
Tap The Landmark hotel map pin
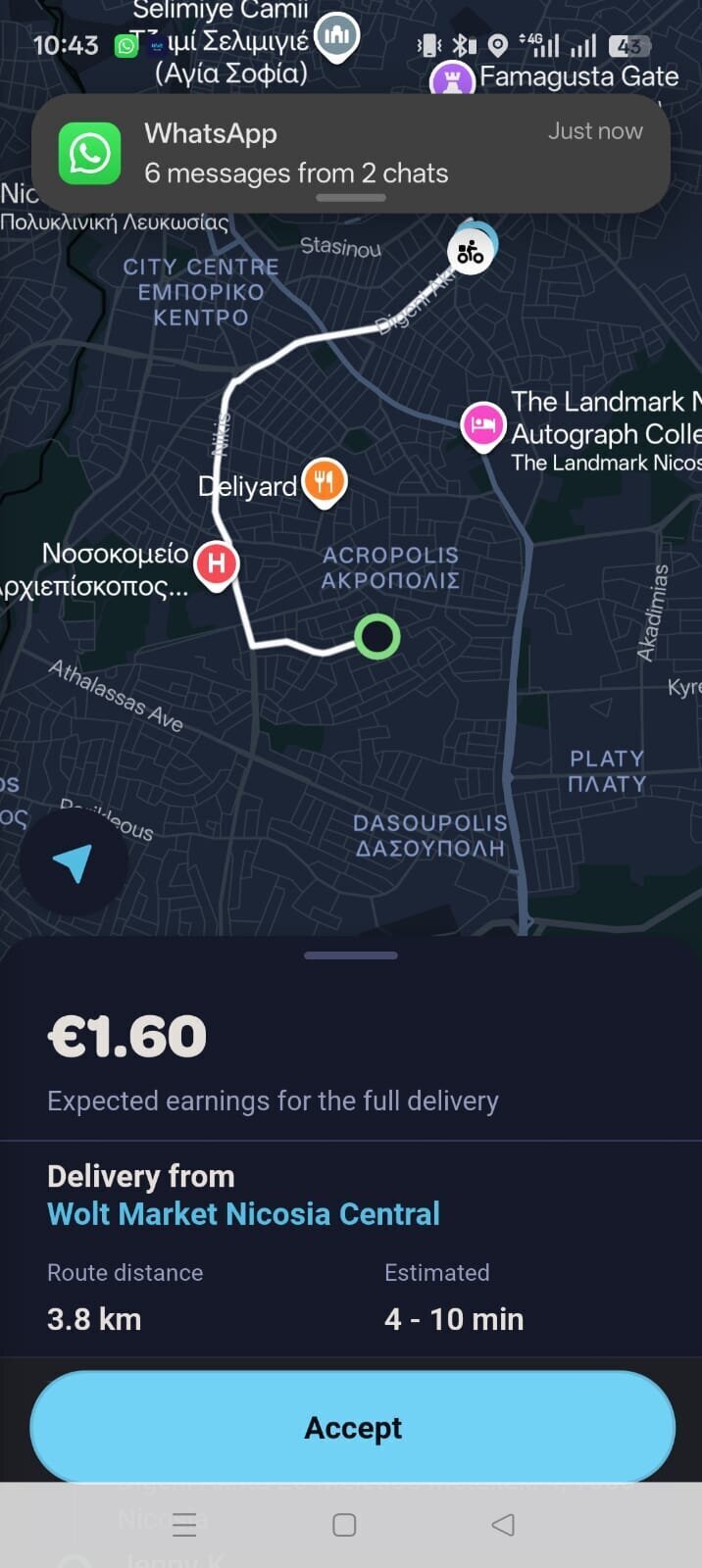coord(482,426)
